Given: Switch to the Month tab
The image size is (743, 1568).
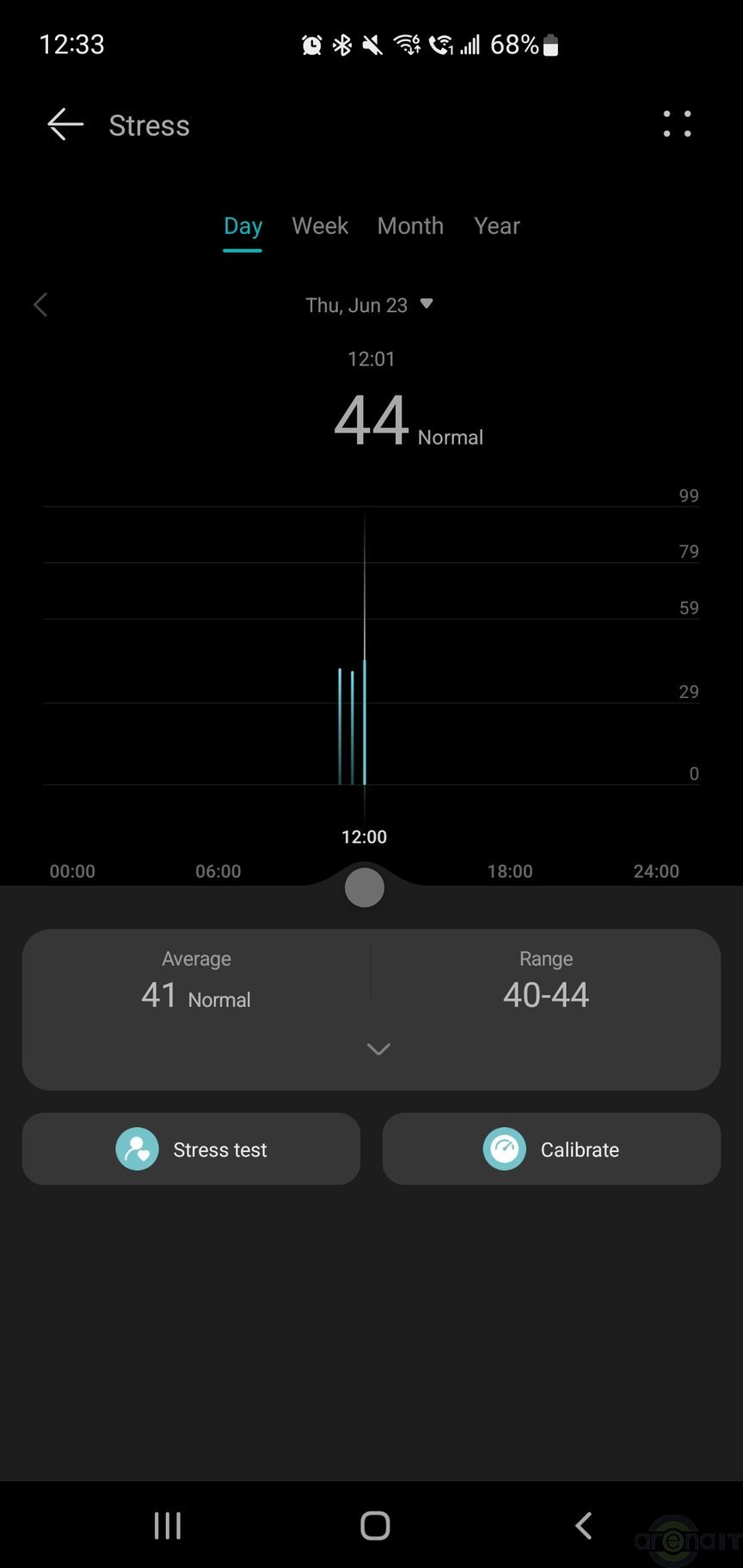Looking at the screenshot, I should point(410,226).
